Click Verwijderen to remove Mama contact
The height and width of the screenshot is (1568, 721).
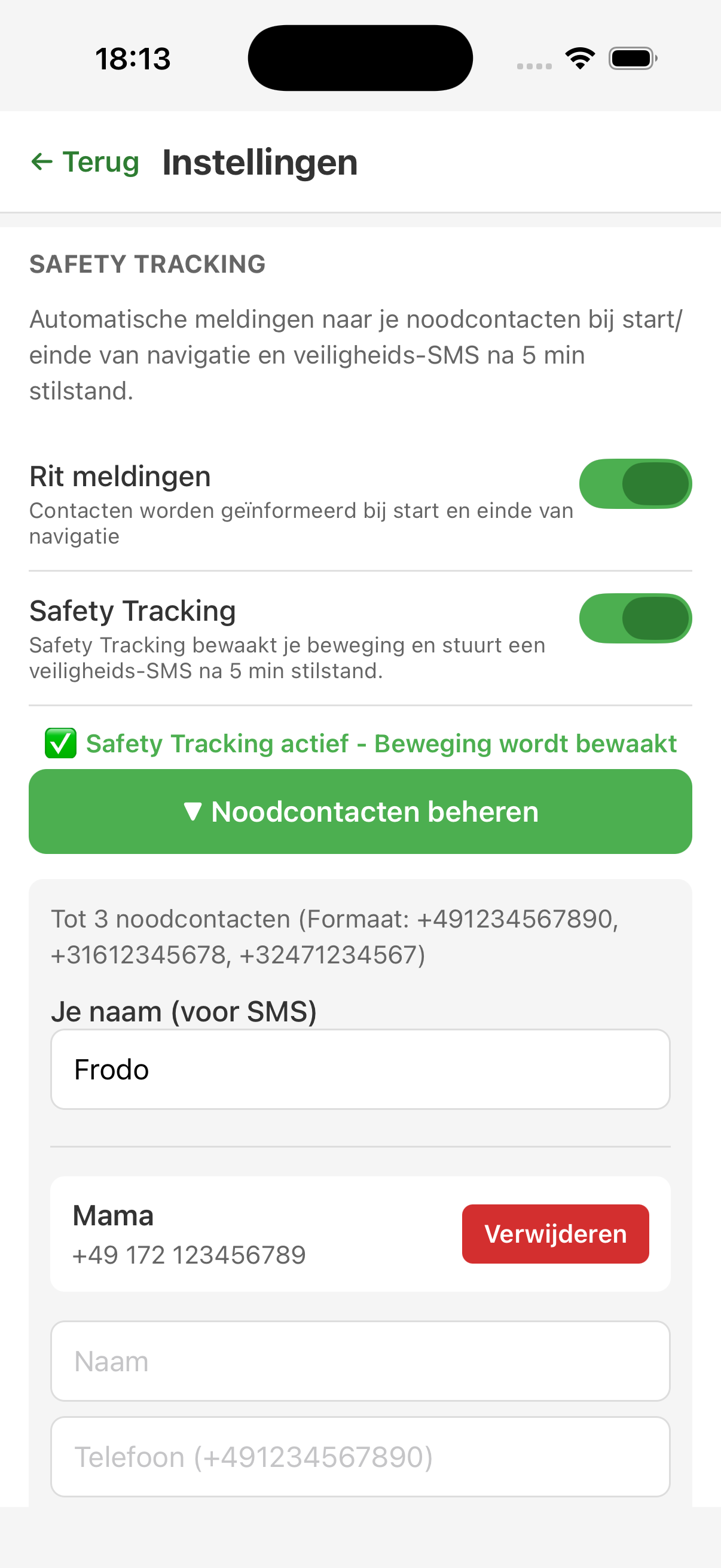pos(554,1234)
